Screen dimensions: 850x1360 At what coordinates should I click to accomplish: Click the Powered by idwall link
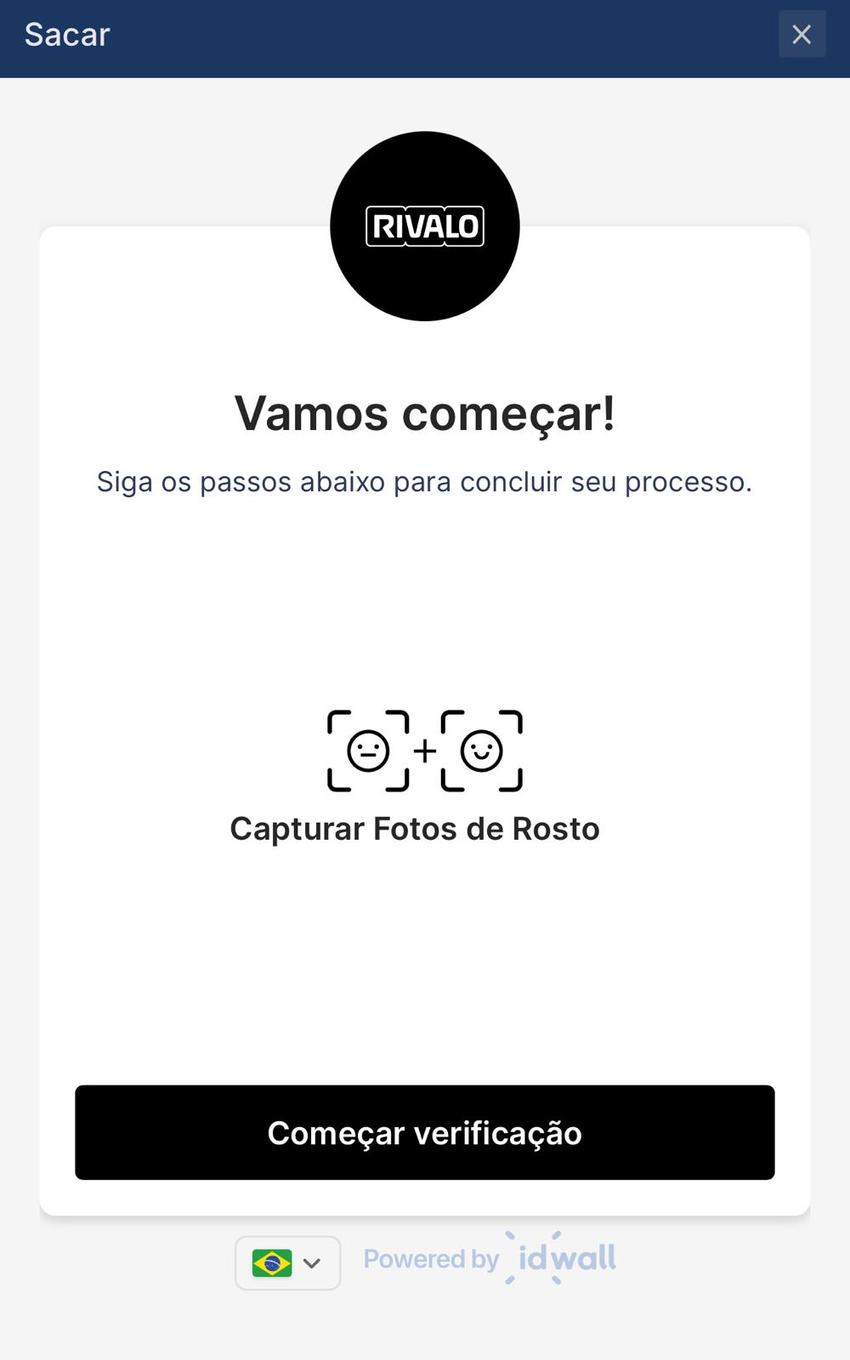click(x=488, y=1258)
